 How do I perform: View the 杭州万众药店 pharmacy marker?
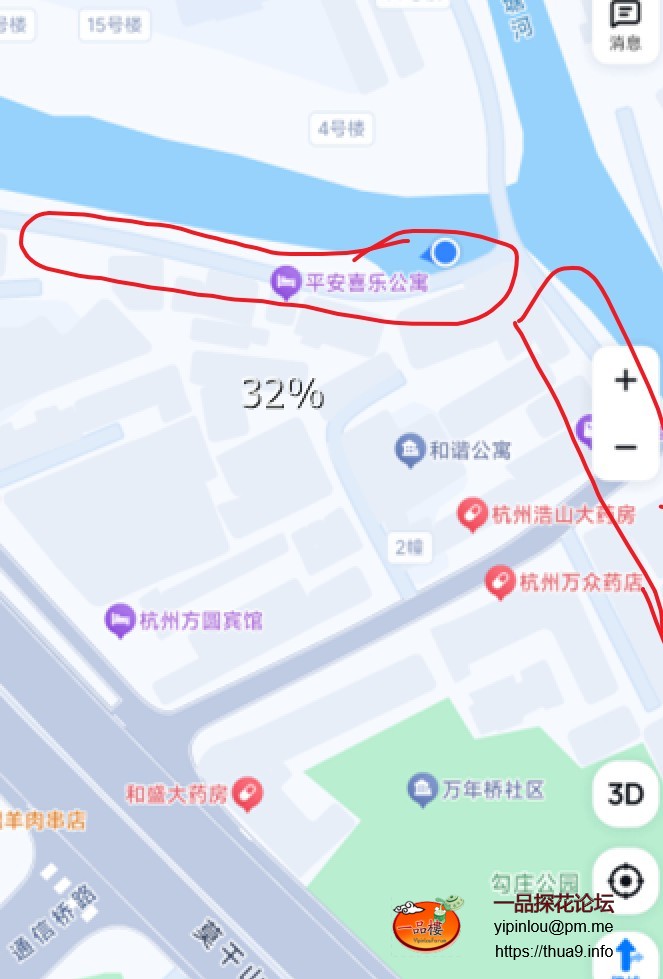(499, 581)
